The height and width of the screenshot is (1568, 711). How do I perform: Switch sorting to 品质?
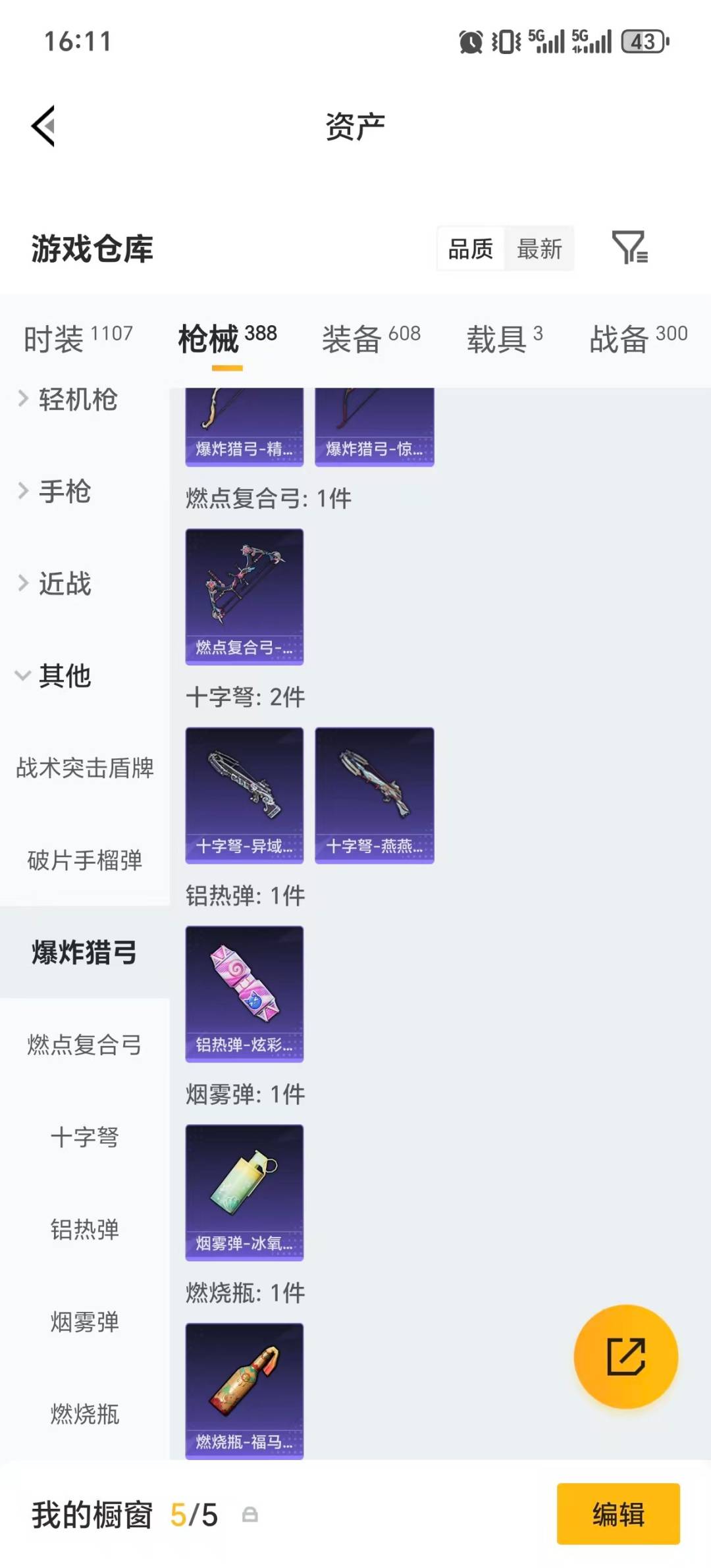pos(469,249)
